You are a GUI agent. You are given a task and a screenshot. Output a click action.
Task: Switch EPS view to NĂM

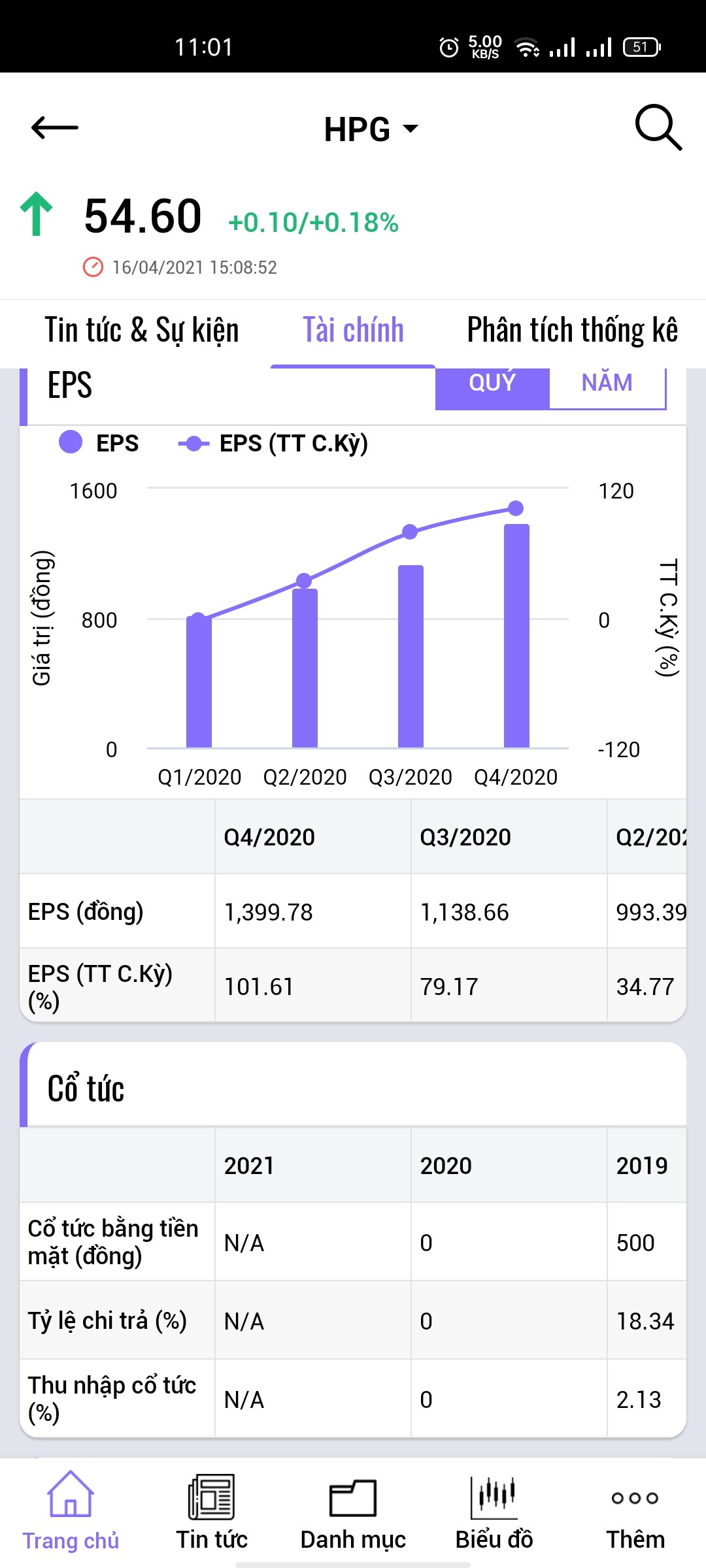click(x=607, y=384)
